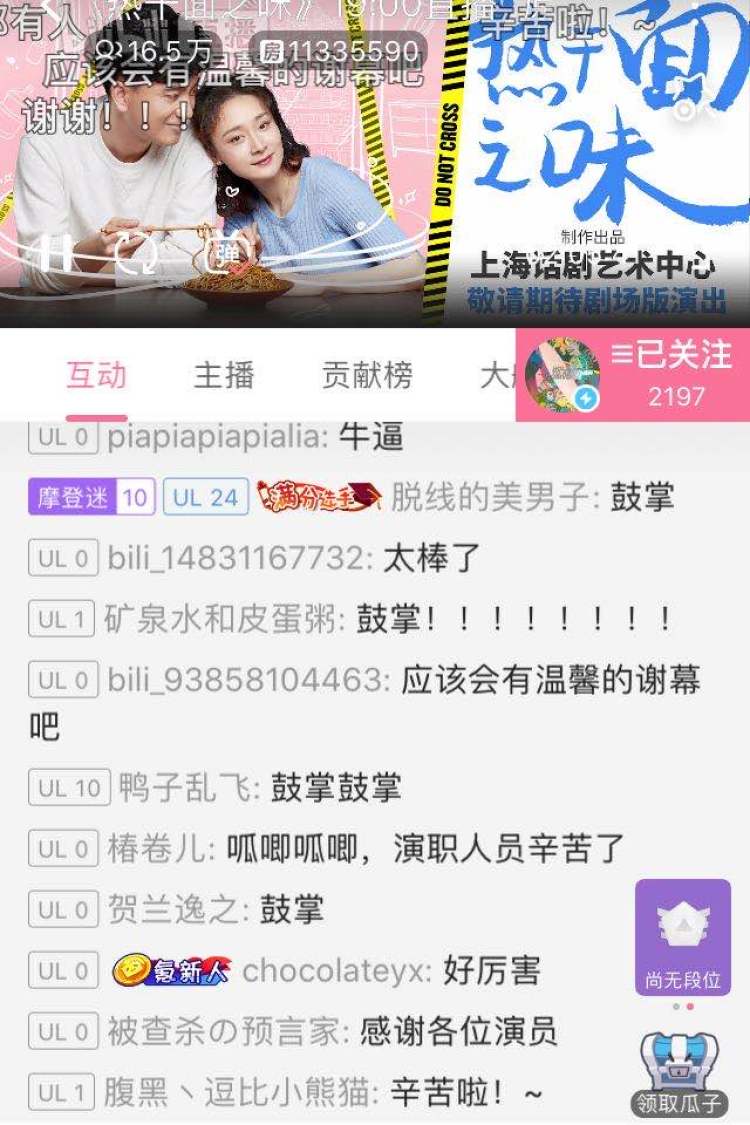Open the streamer's avatar profile
This screenshot has height=1125, width=750.
coord(563,375)
